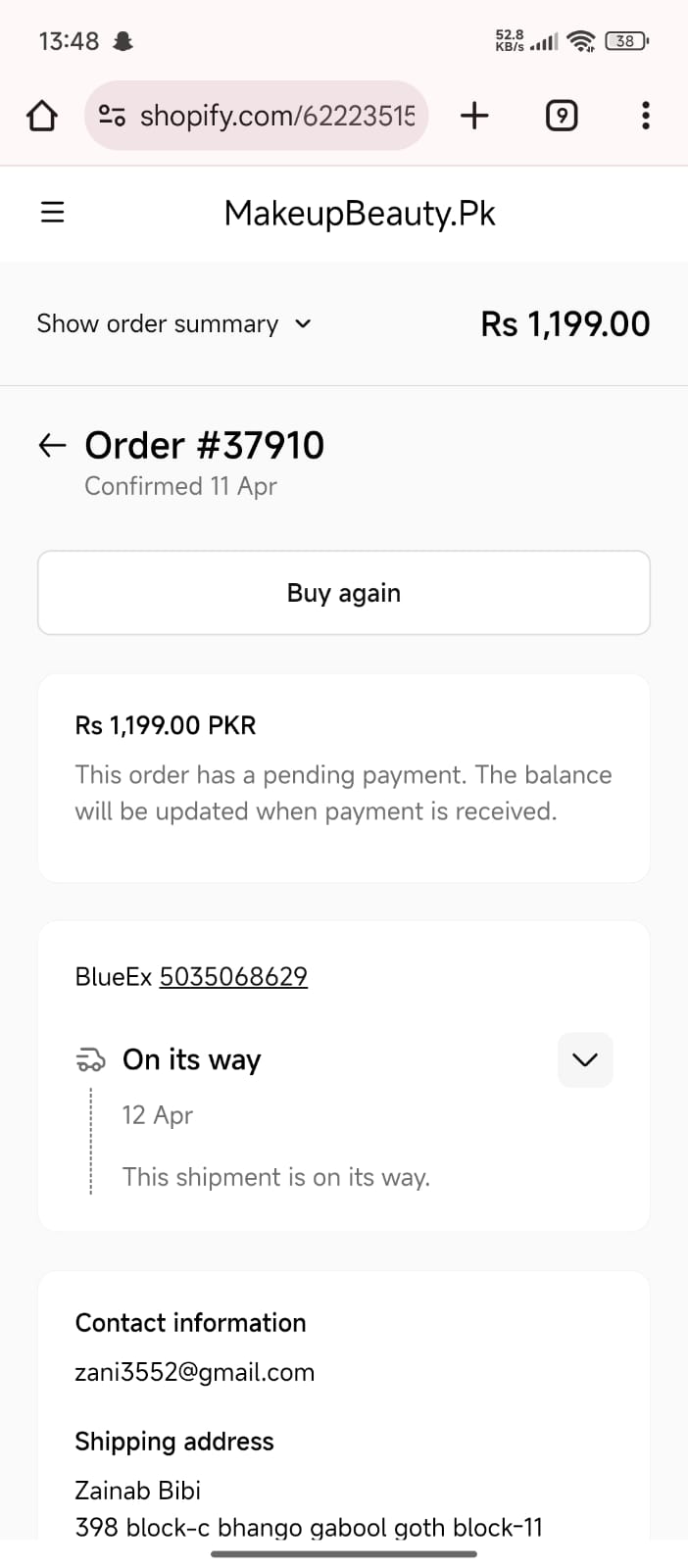Tap the Buy again button
Viewport: 688px width, 1568px height.
tap(344, 593)
